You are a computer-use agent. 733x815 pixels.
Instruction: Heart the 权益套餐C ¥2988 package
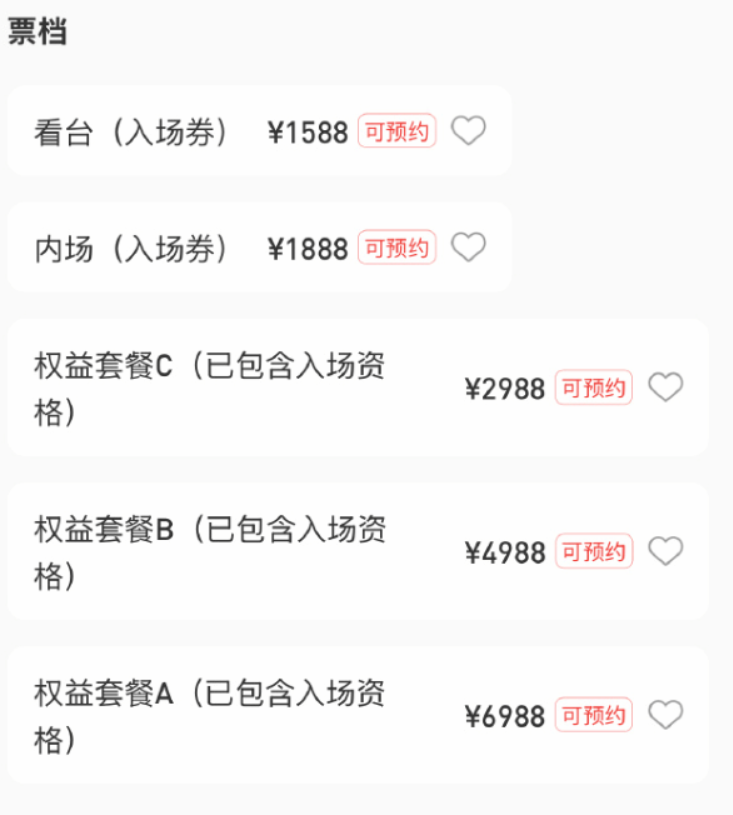tap(665, 387)
